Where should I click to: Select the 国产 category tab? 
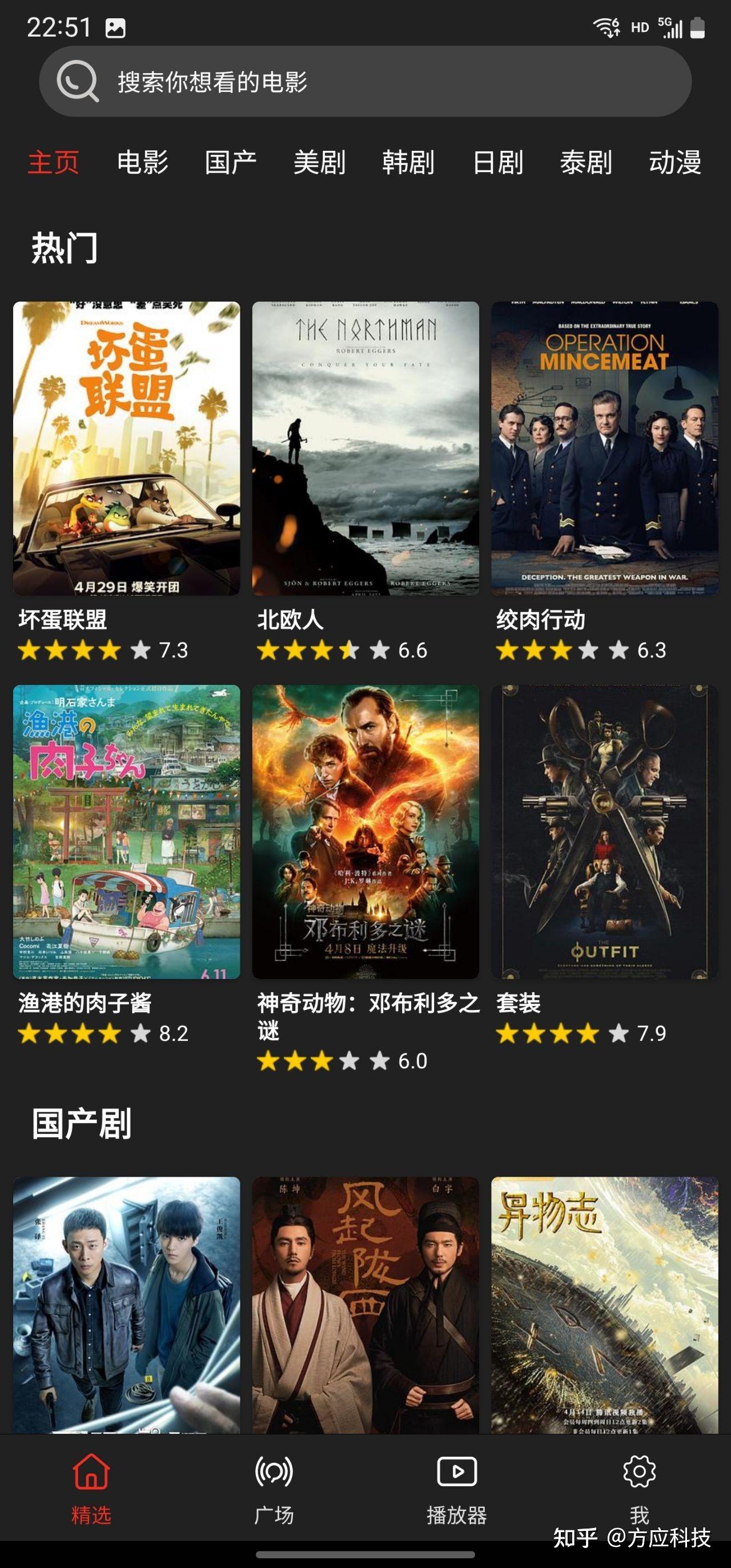231,163
